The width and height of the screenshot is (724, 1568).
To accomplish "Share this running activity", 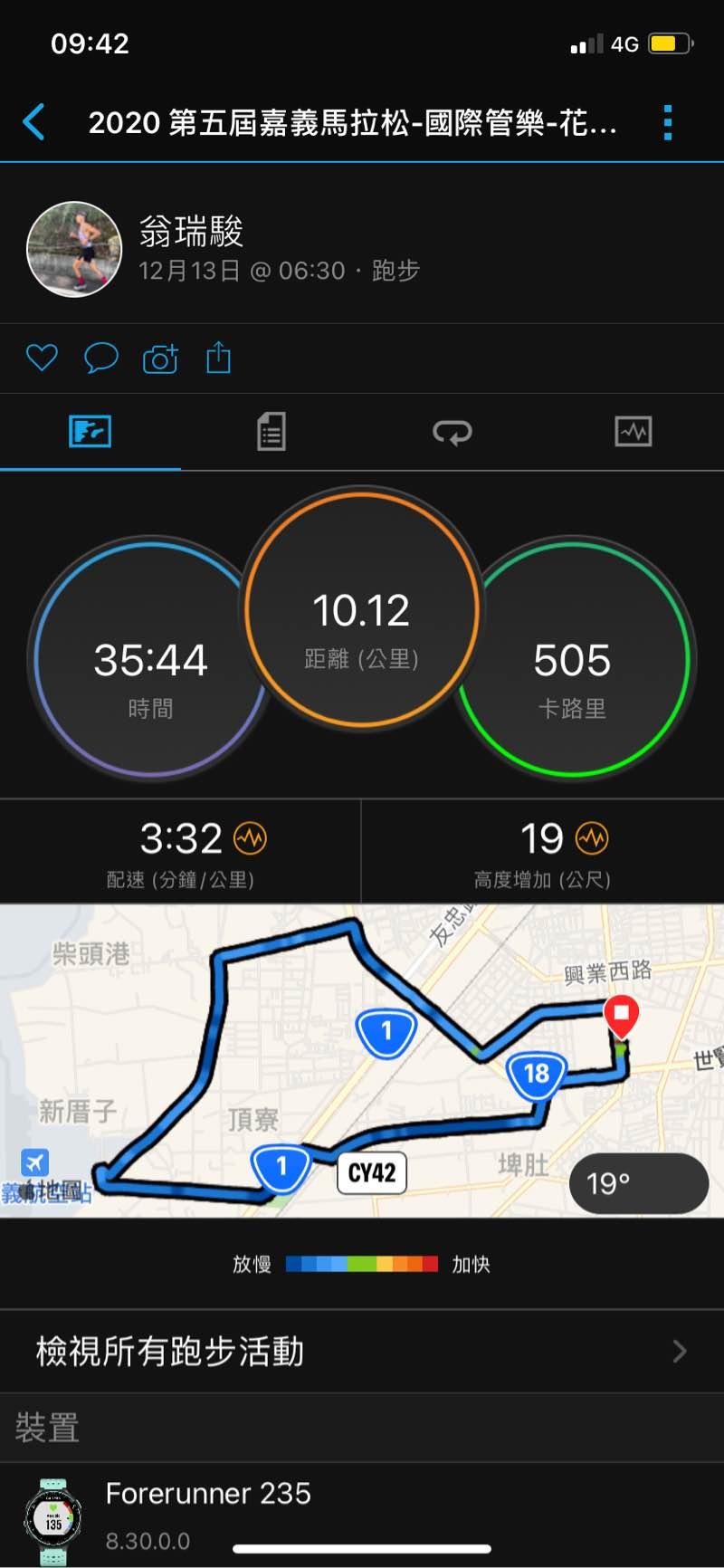I will pos(219,359).
